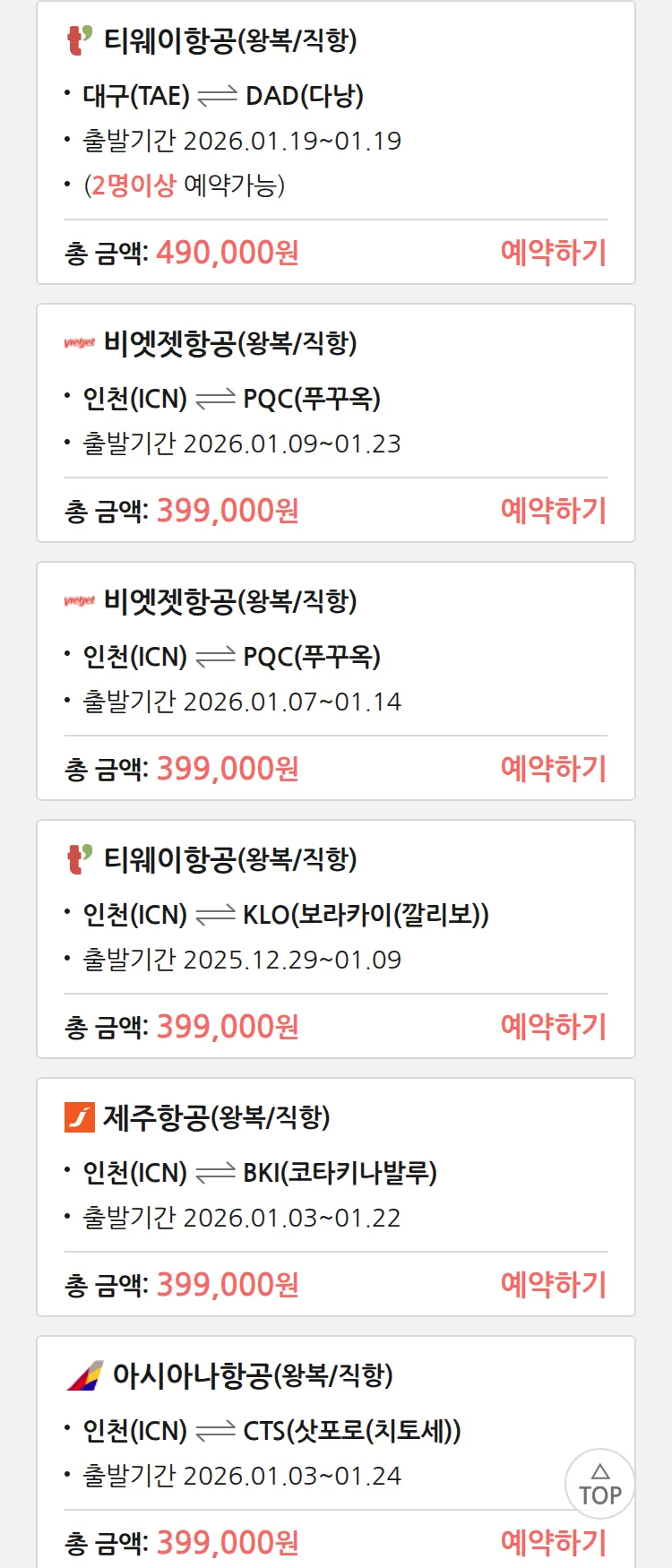
Task: Book 비엣젯항공 푸꾸옥 flight departing 01.09~01.23
Action: pos(553,511)
